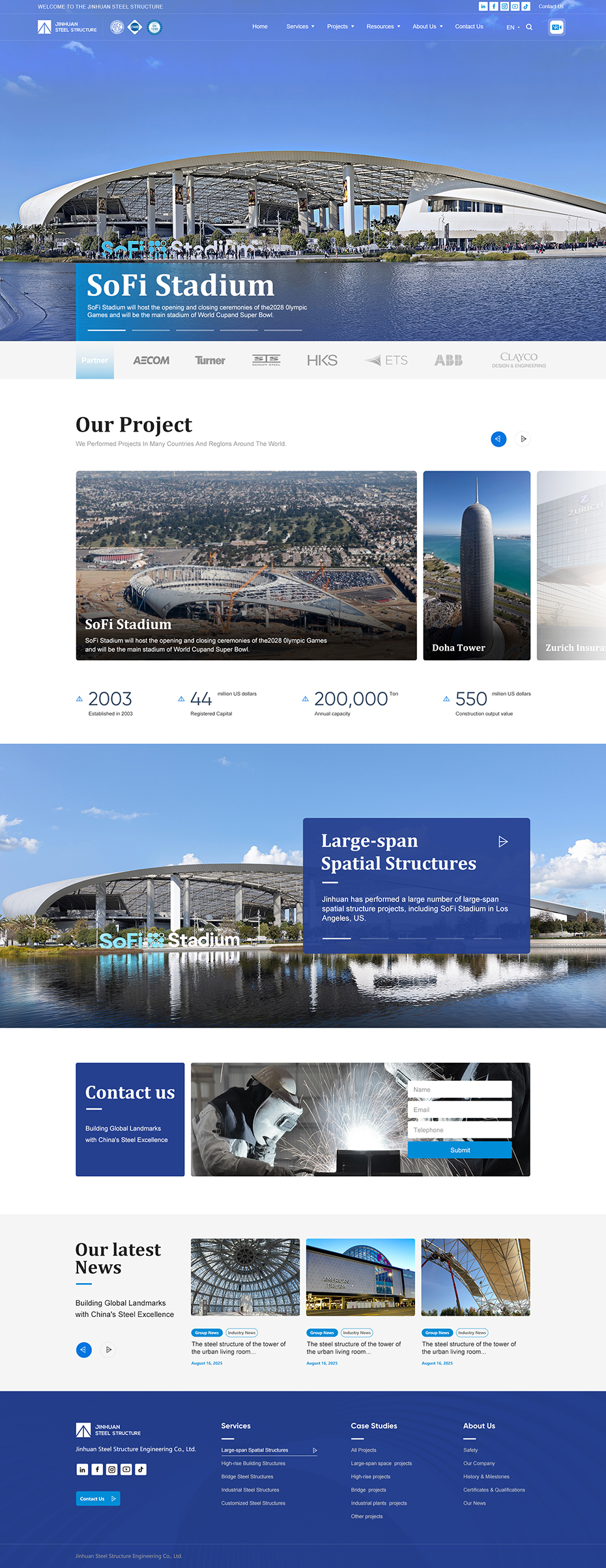Screen dimensions: 606x1568
Task: Tap the Email input field
Action: (459, 1110)
